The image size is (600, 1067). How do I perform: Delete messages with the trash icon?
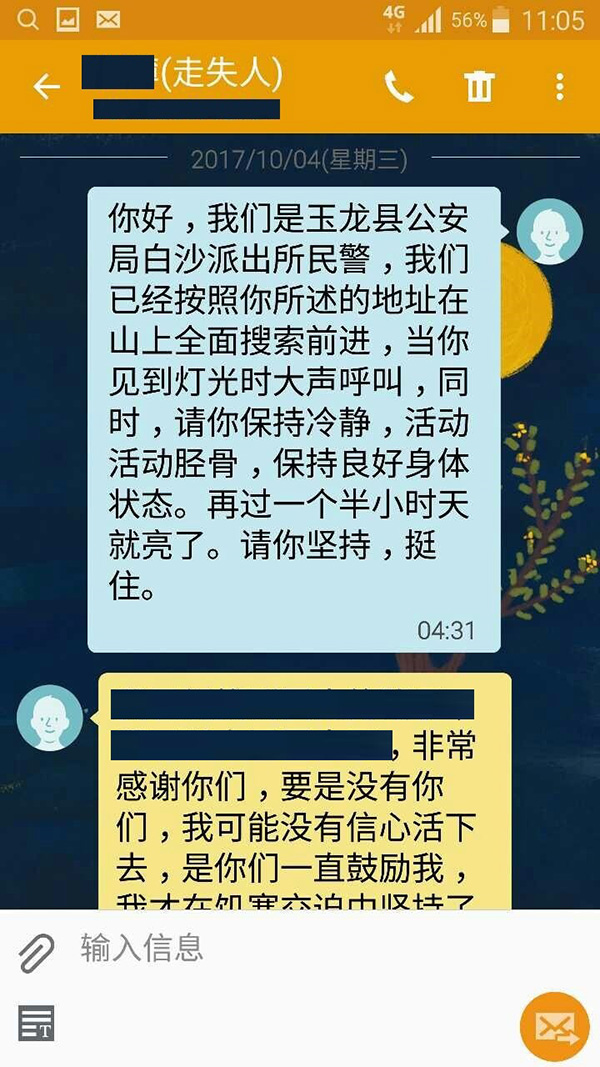tap(479, 88)
